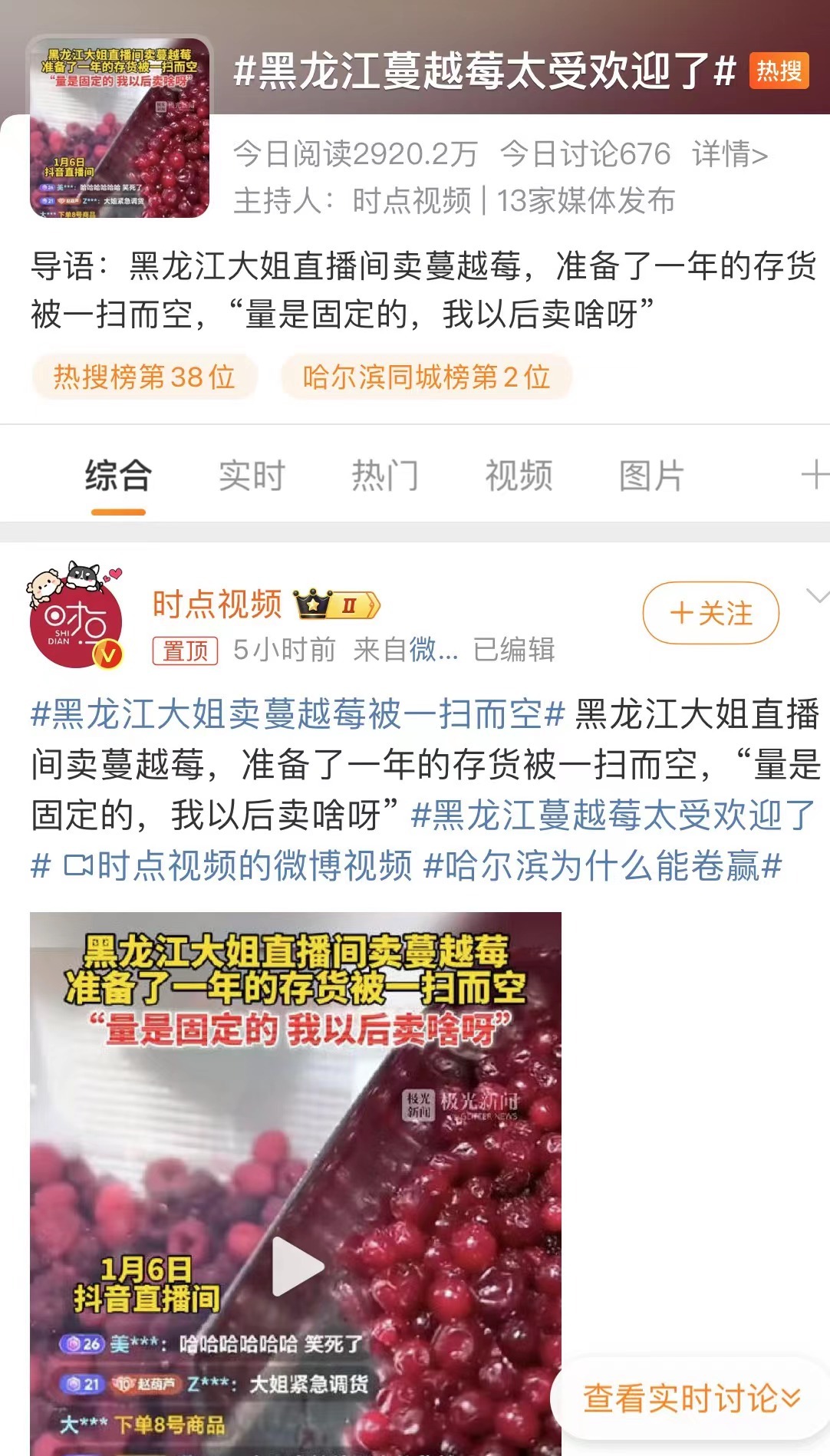Open the topic cover thumbnail

tap(120, 128)
